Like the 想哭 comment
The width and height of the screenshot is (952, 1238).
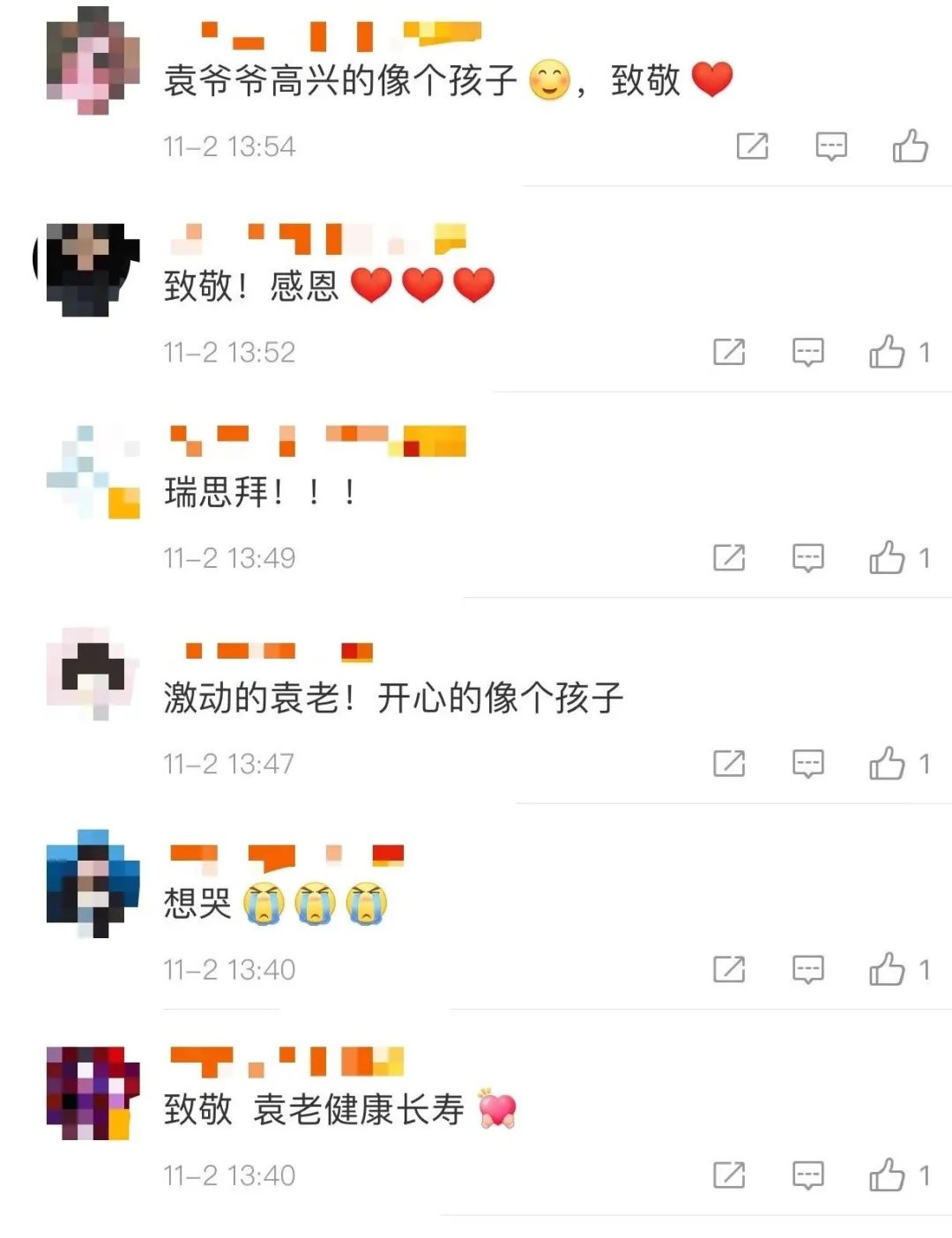coord(888,969)
